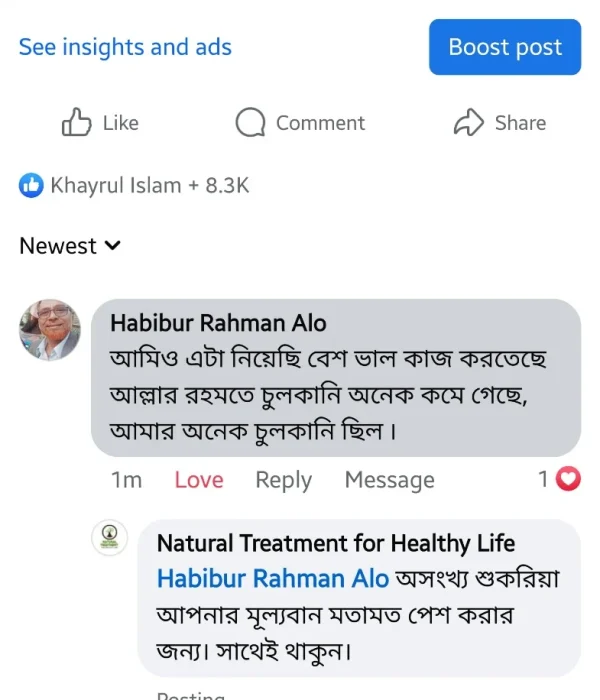Comment on the post
600x700 pixels.
click(300, 123)
